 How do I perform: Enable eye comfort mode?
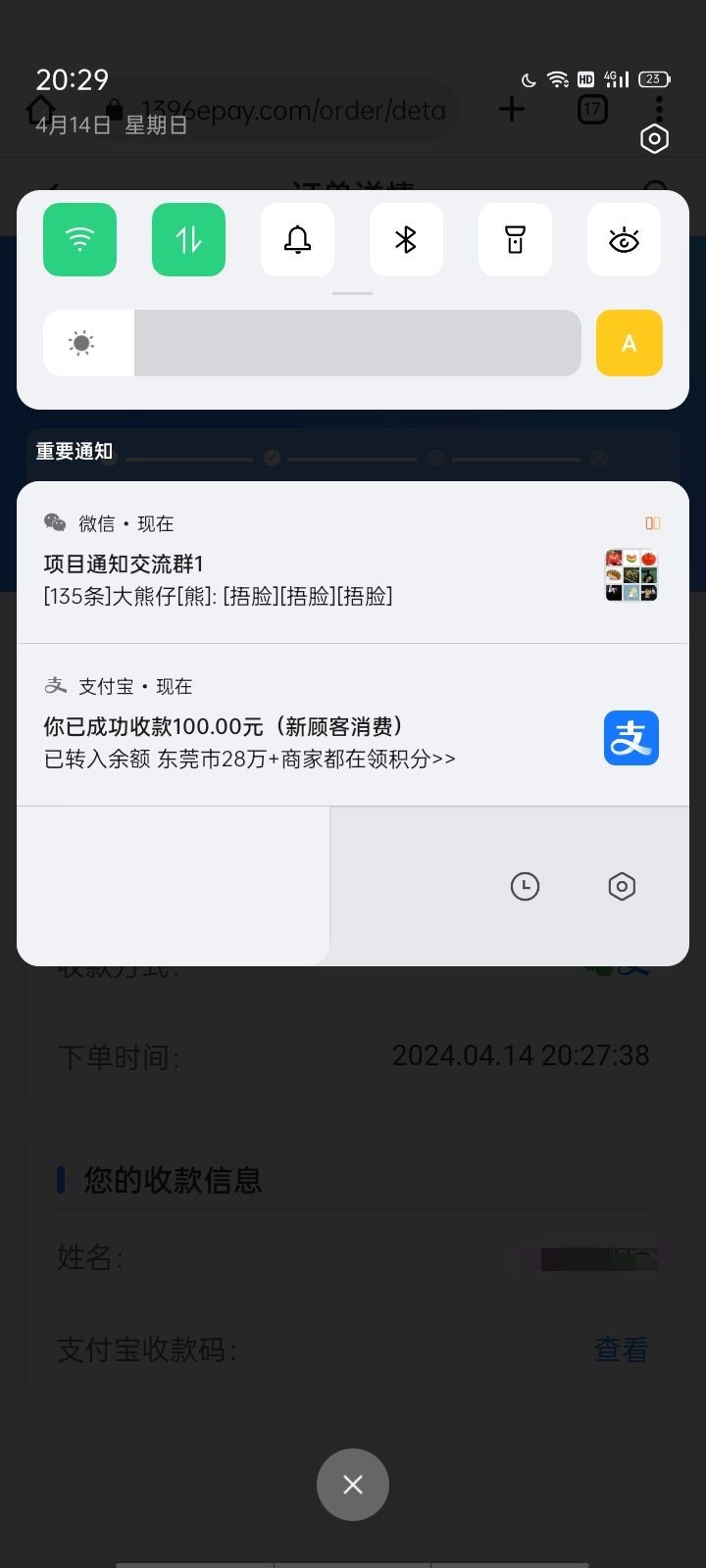point(624,240)
